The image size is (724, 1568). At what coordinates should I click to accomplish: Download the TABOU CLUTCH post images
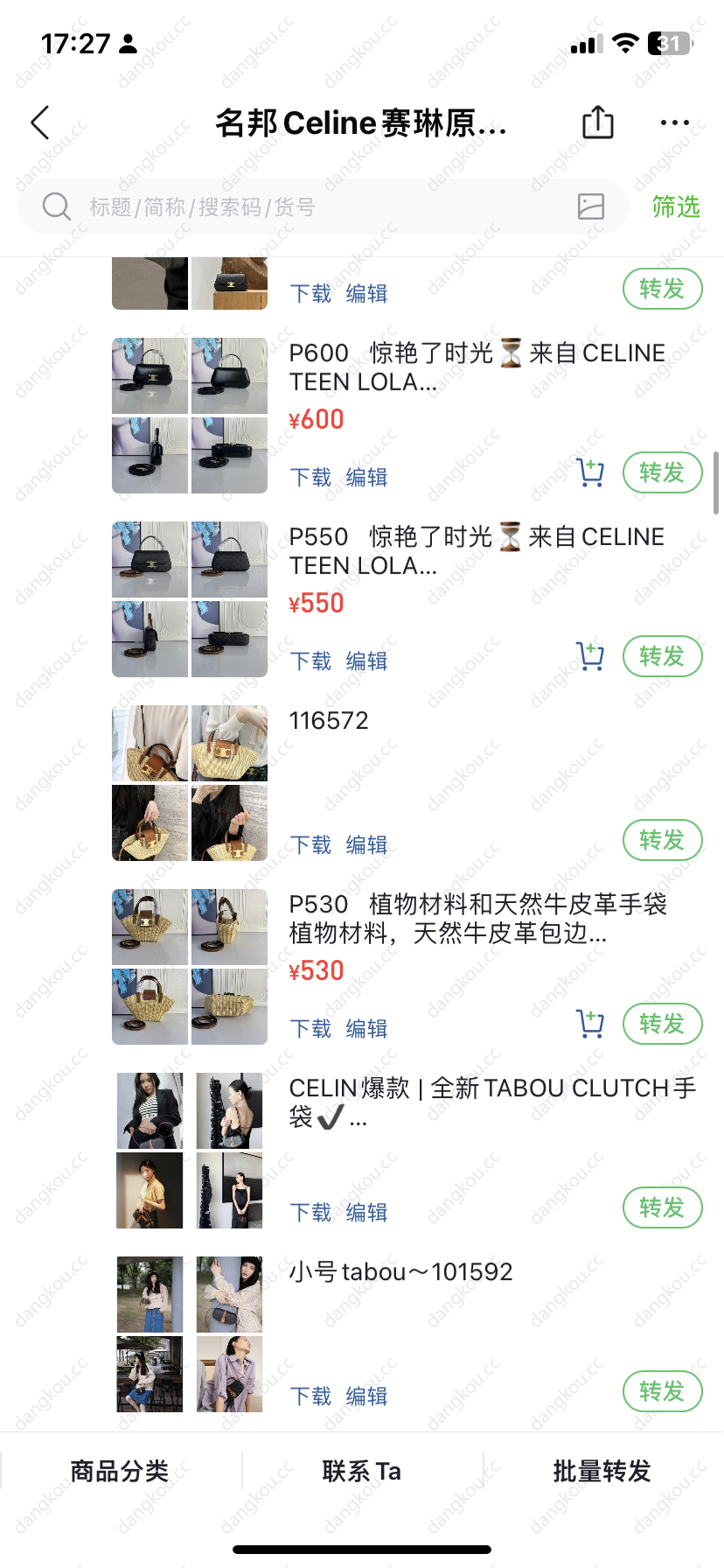click(310, 1213)
